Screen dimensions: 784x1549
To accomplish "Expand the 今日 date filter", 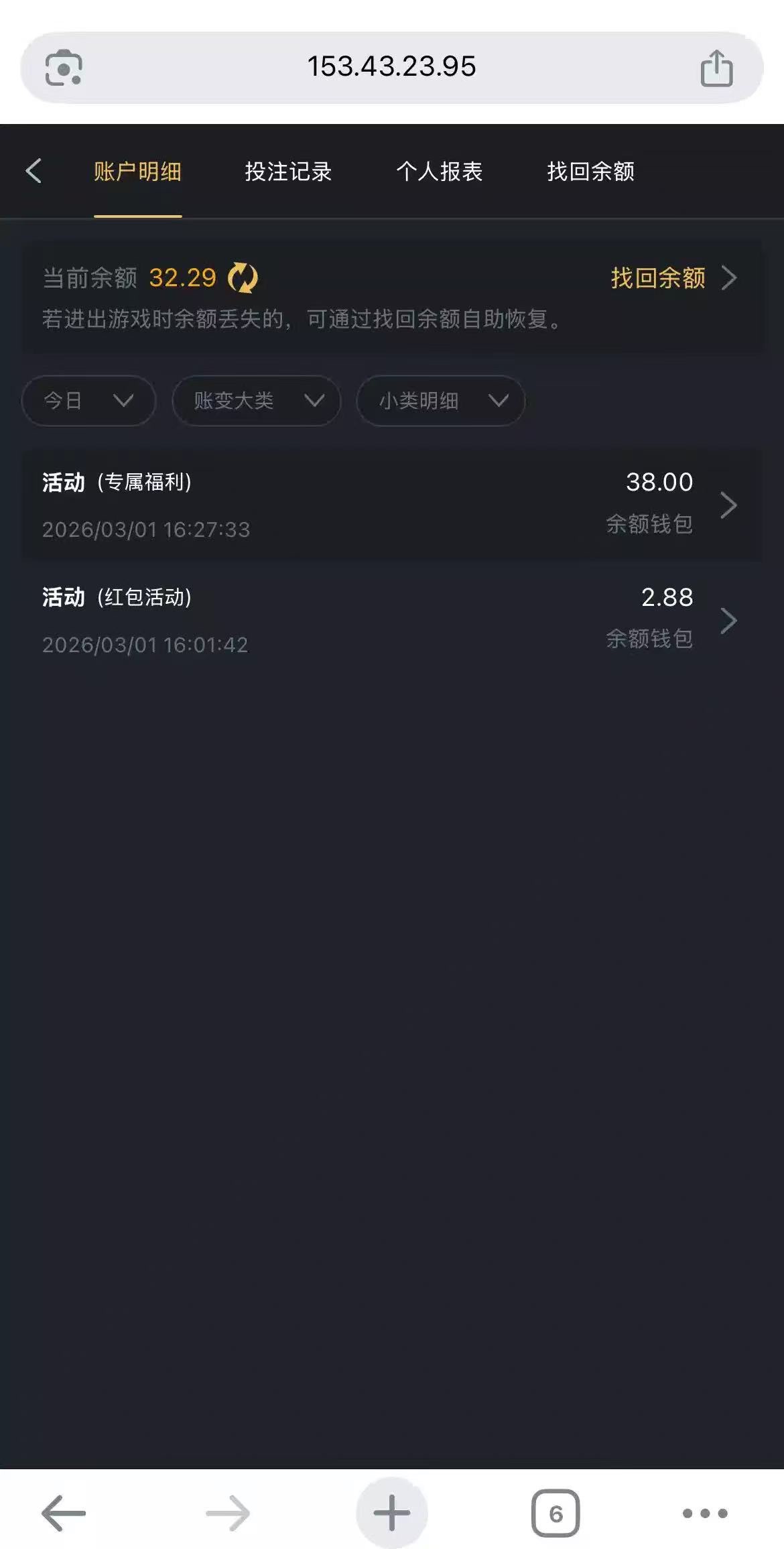I will pyautogui.click(x=89, y=401).
